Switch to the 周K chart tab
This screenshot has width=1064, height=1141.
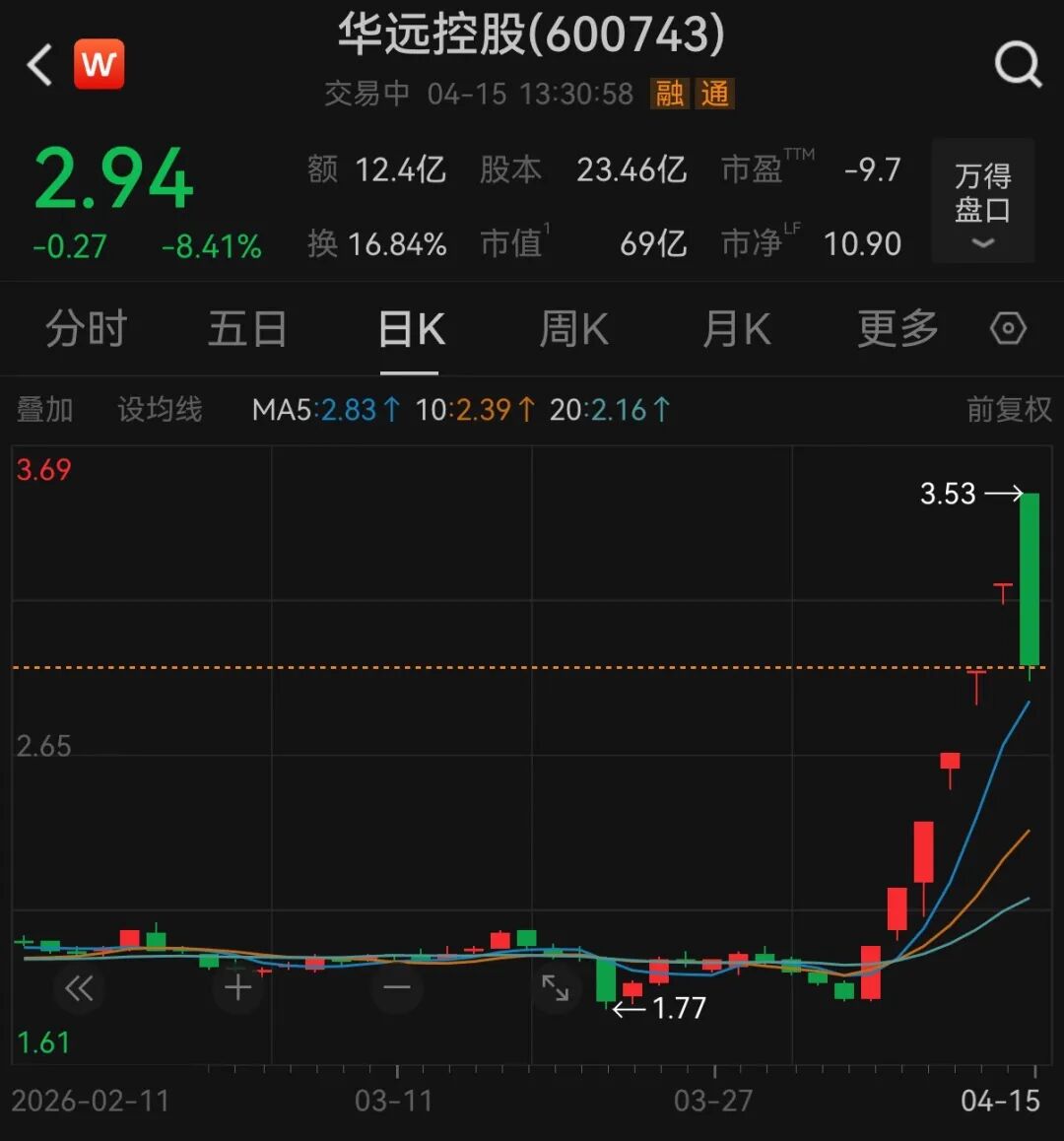pos(573,328)
